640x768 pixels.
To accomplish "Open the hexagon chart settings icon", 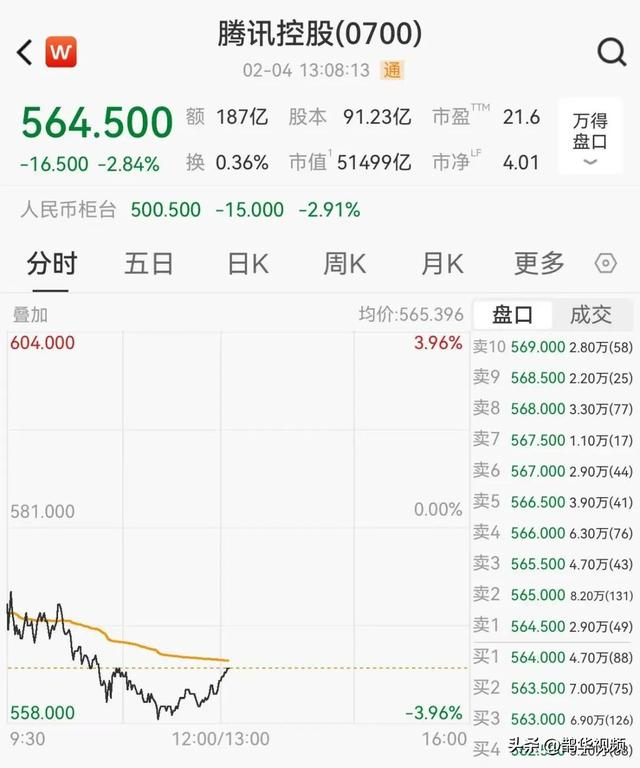I will point(605,263).
